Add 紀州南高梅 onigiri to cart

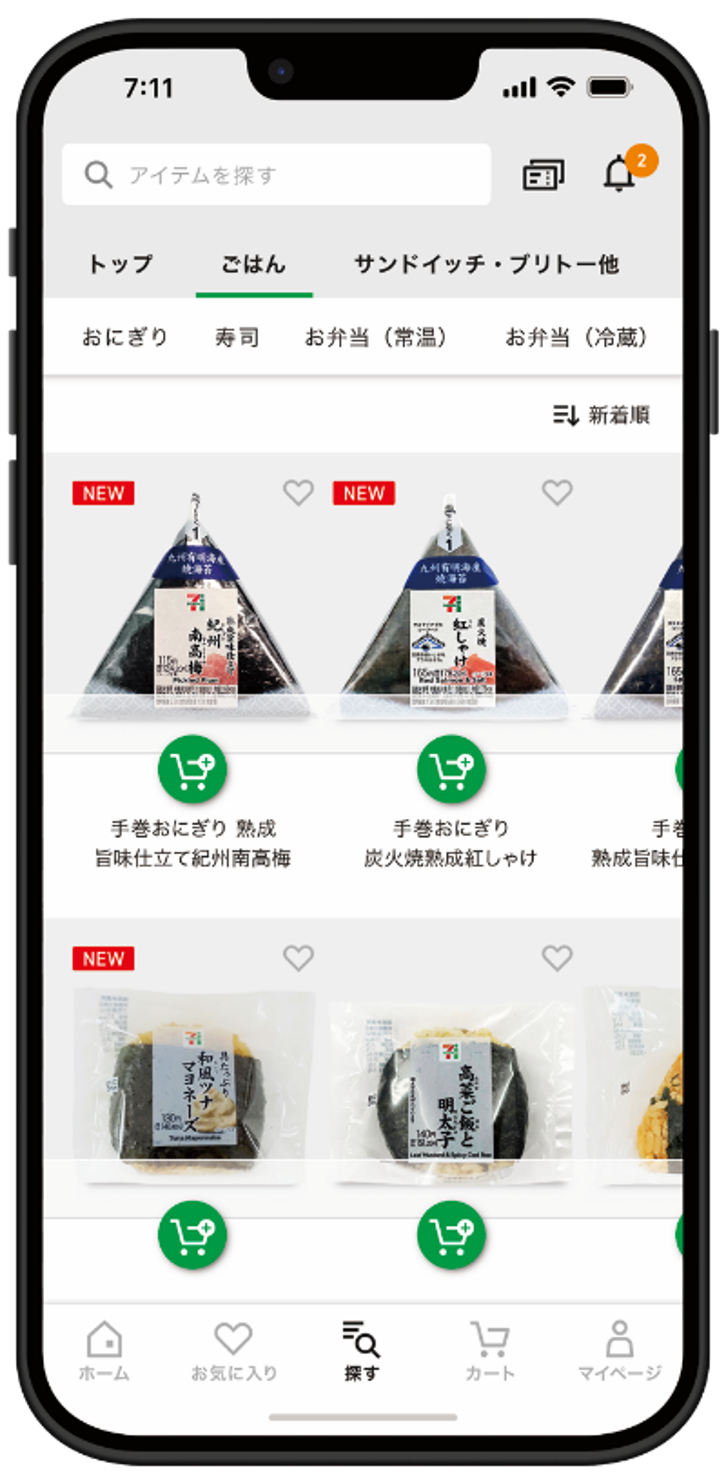[192, 768]
